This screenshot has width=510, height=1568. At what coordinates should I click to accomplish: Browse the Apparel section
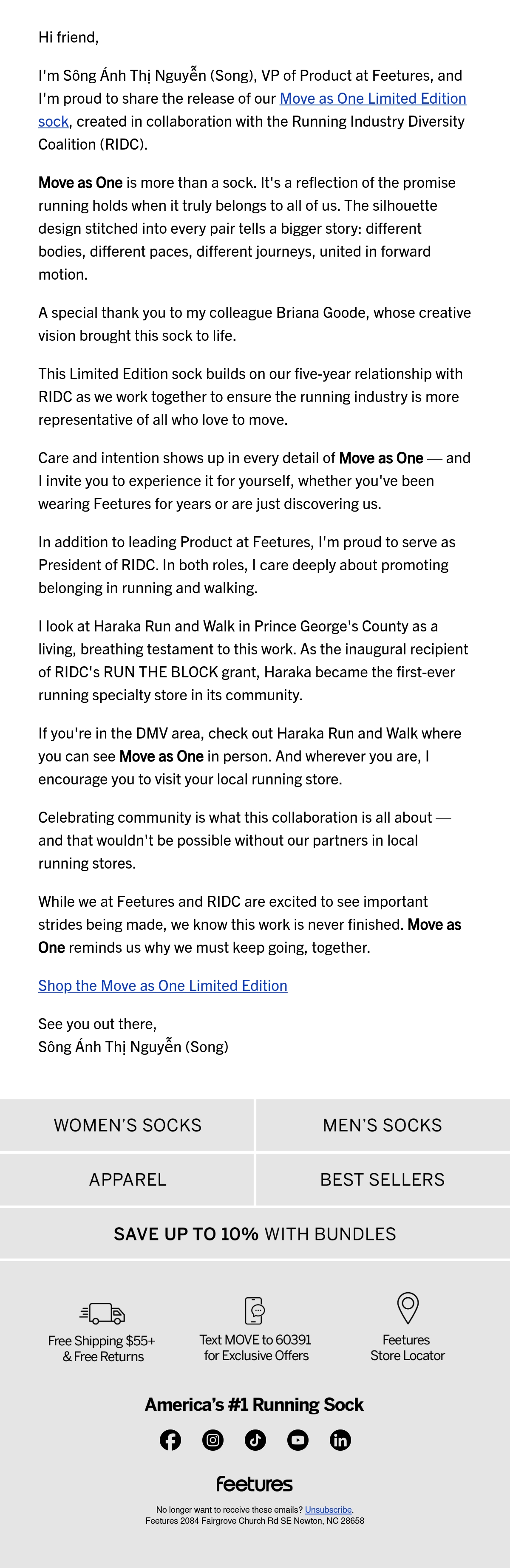[127, 1179]
